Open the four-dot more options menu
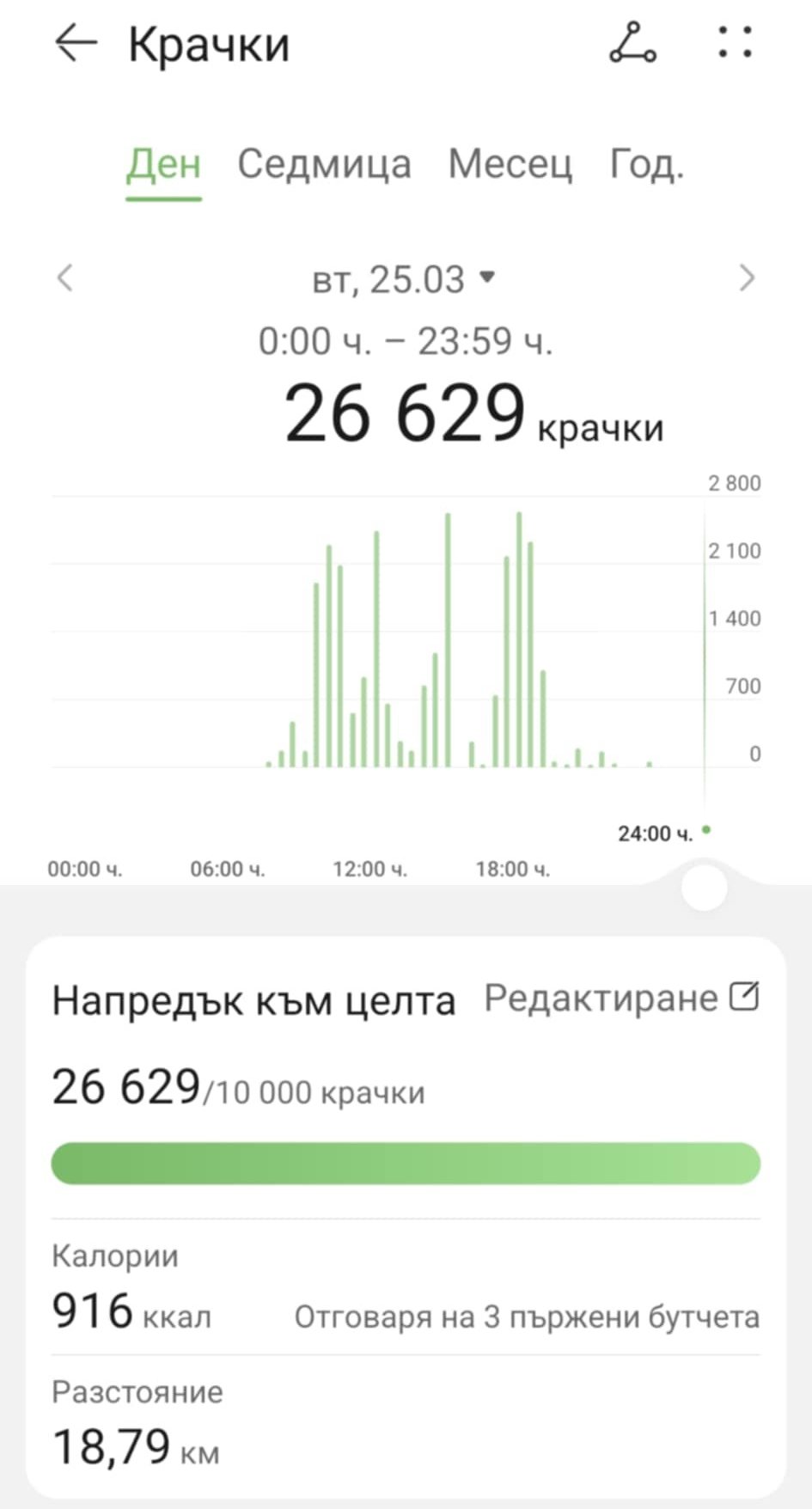812x1509 pixels. (x=736, y=43)
